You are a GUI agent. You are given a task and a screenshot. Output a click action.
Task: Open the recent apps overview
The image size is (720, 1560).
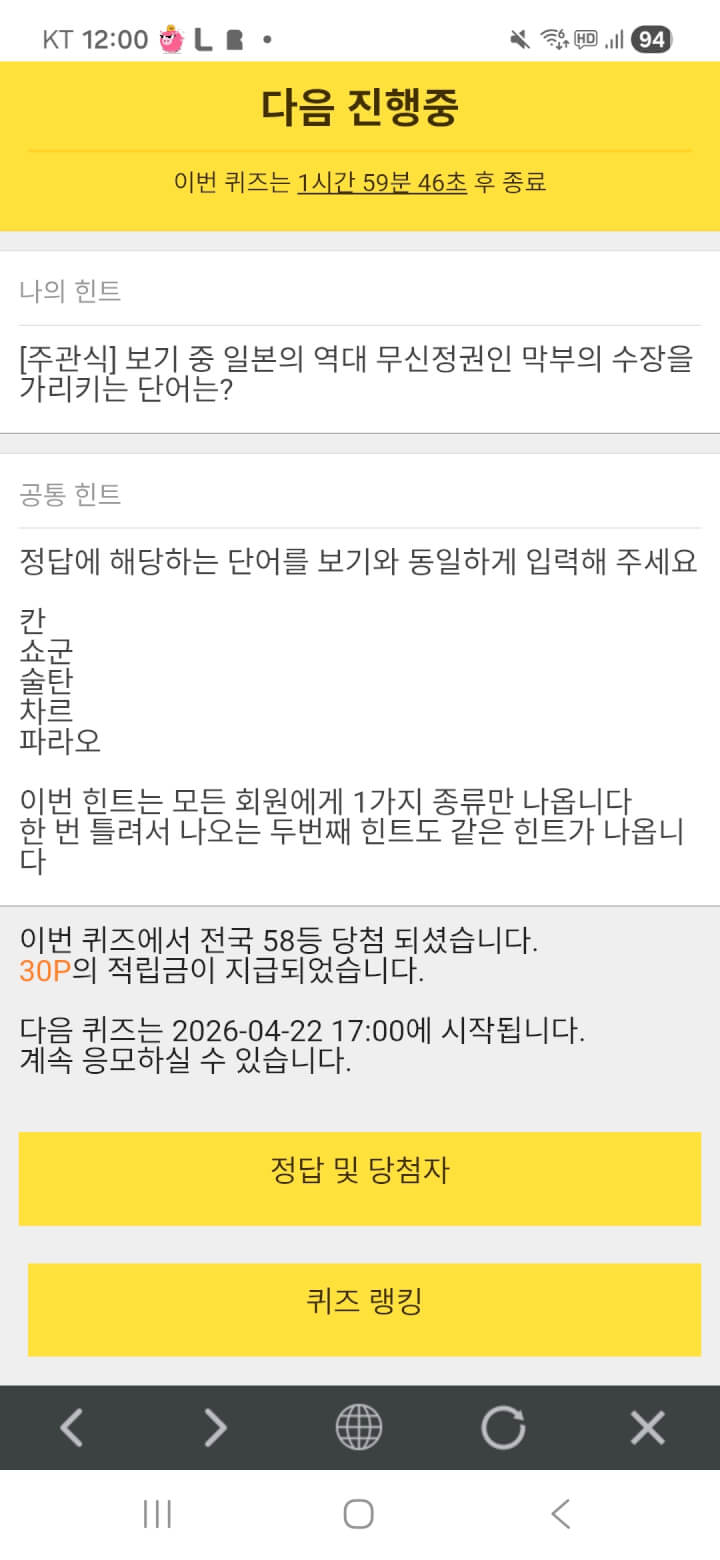coord(158,1514)
